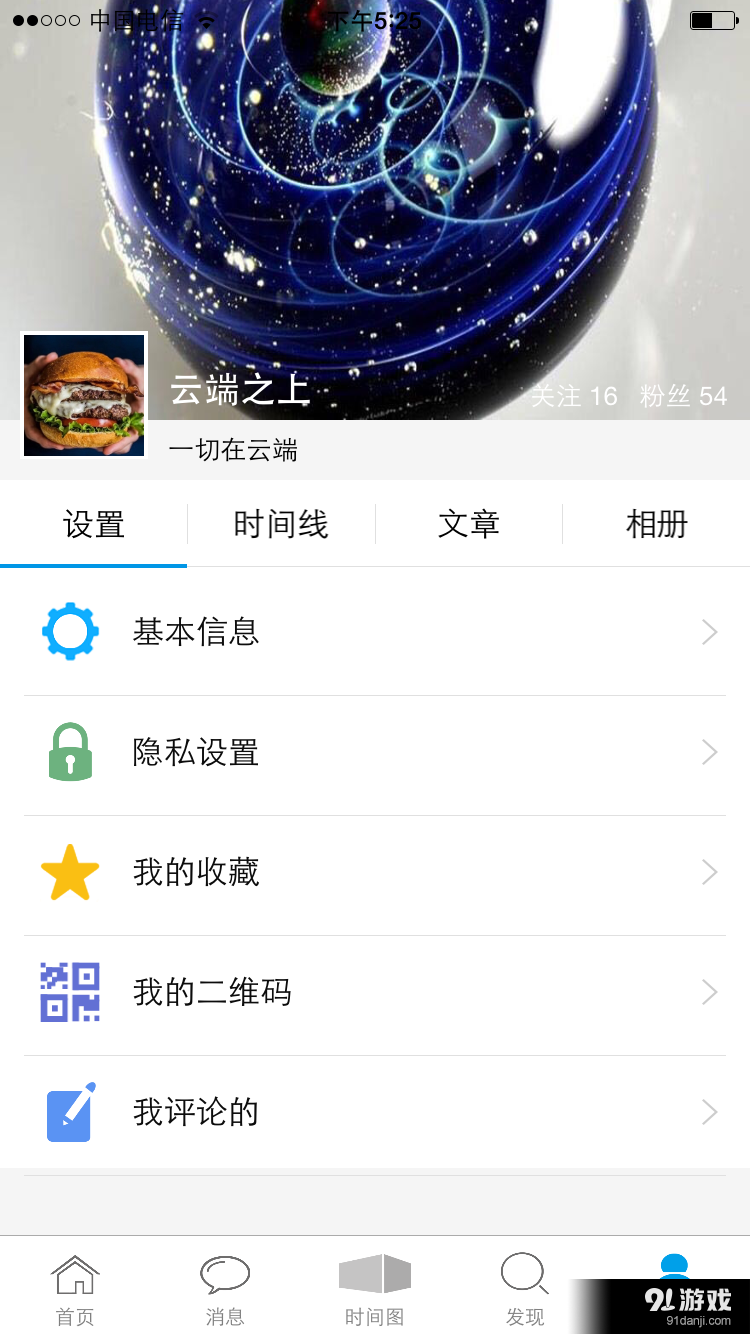
Task: Click the gear icon beside 基本信息
Action: click(69, 631)
